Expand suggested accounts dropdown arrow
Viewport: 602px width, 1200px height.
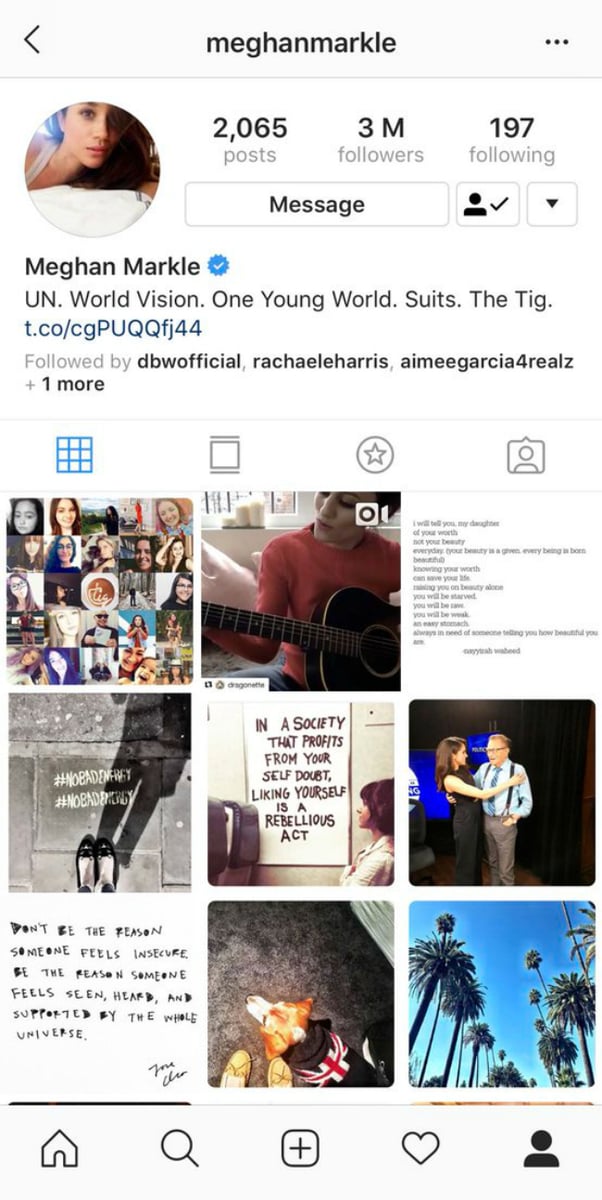553,204
